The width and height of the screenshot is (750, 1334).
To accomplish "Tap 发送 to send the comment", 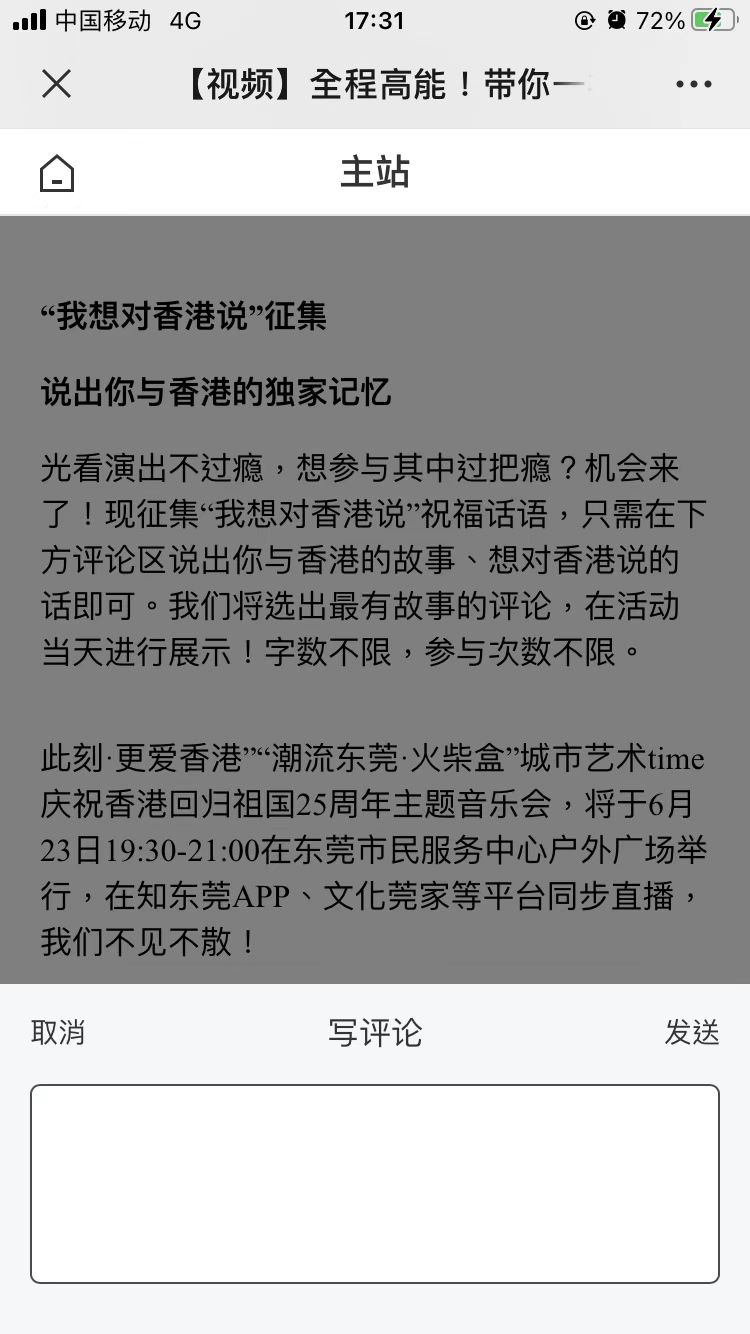I will tap(691, 1032).
